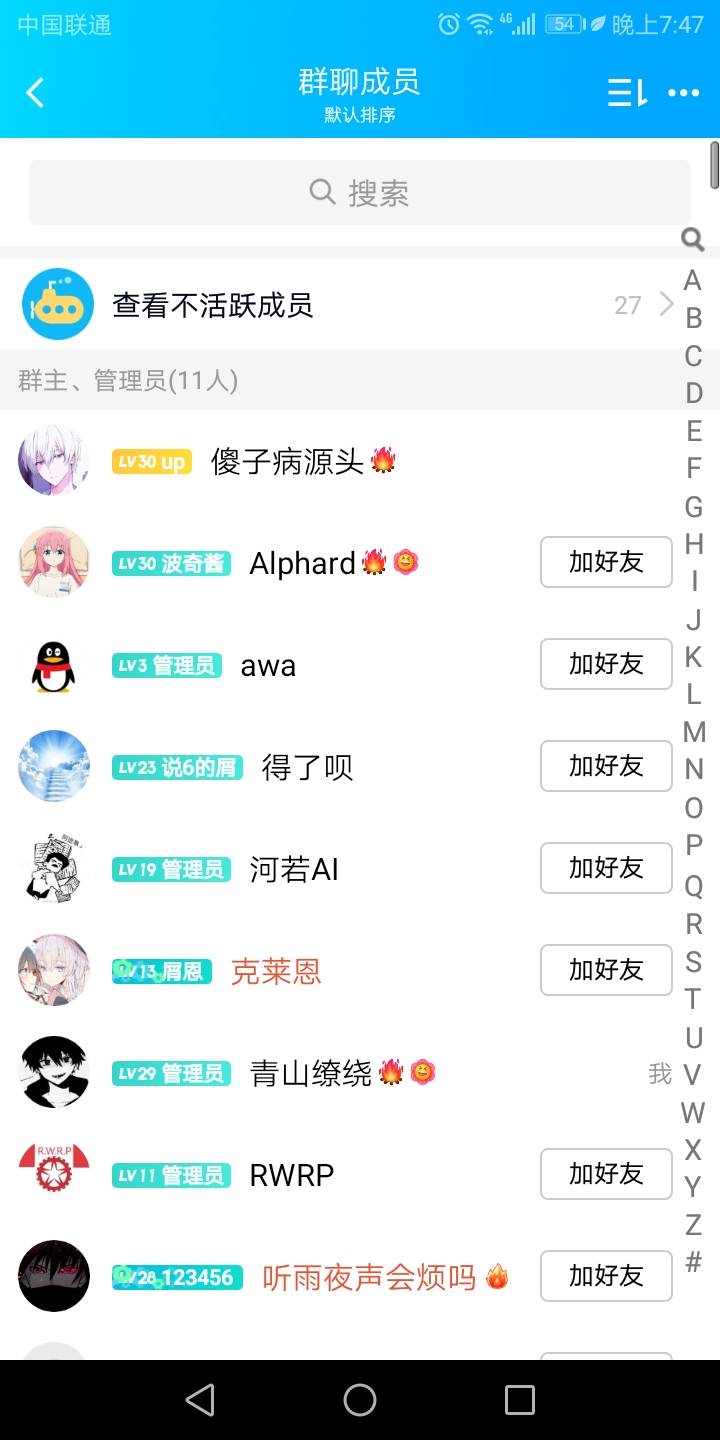Add awa as a friend

(x=606, y=664)
